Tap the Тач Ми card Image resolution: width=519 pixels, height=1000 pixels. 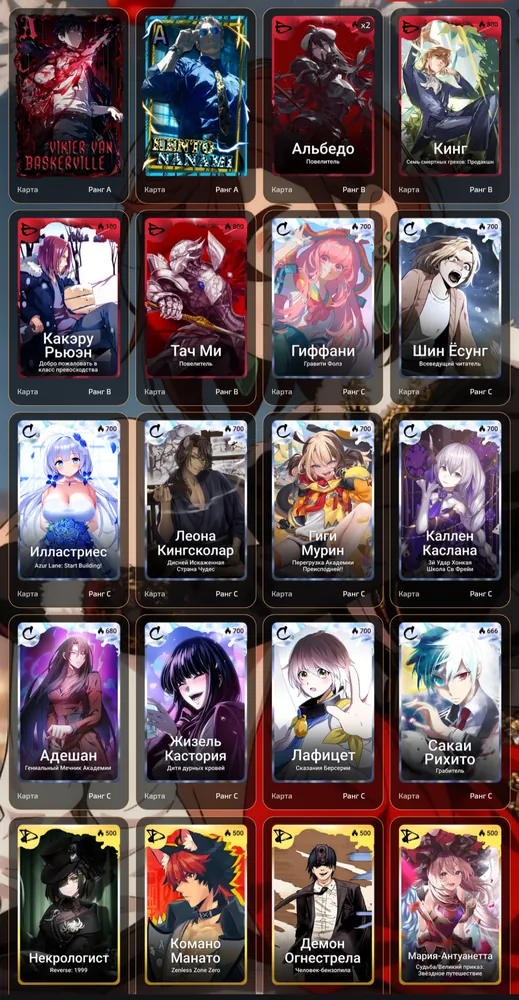point(196,307)
